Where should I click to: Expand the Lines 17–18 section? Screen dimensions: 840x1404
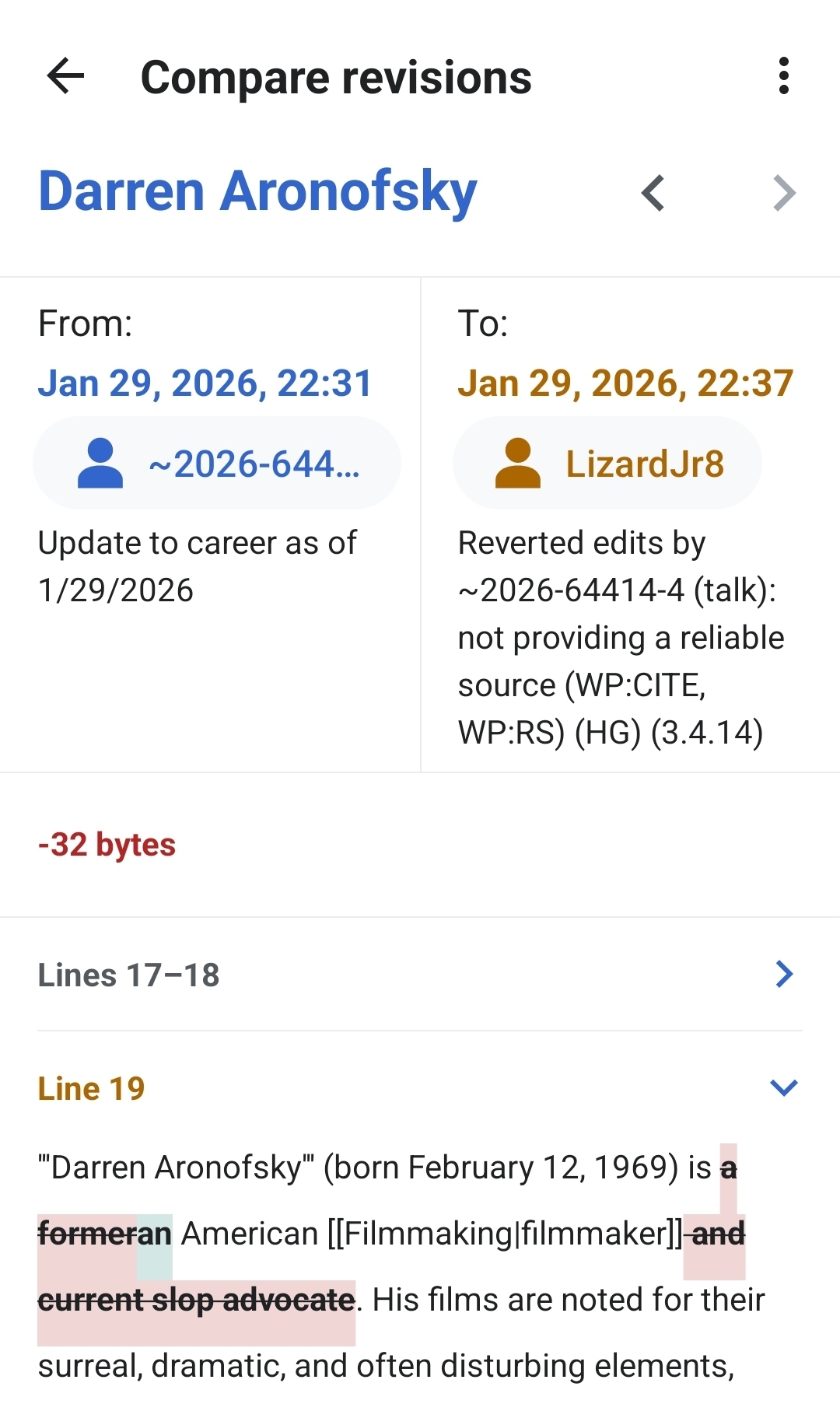click(x=784, y=974)
